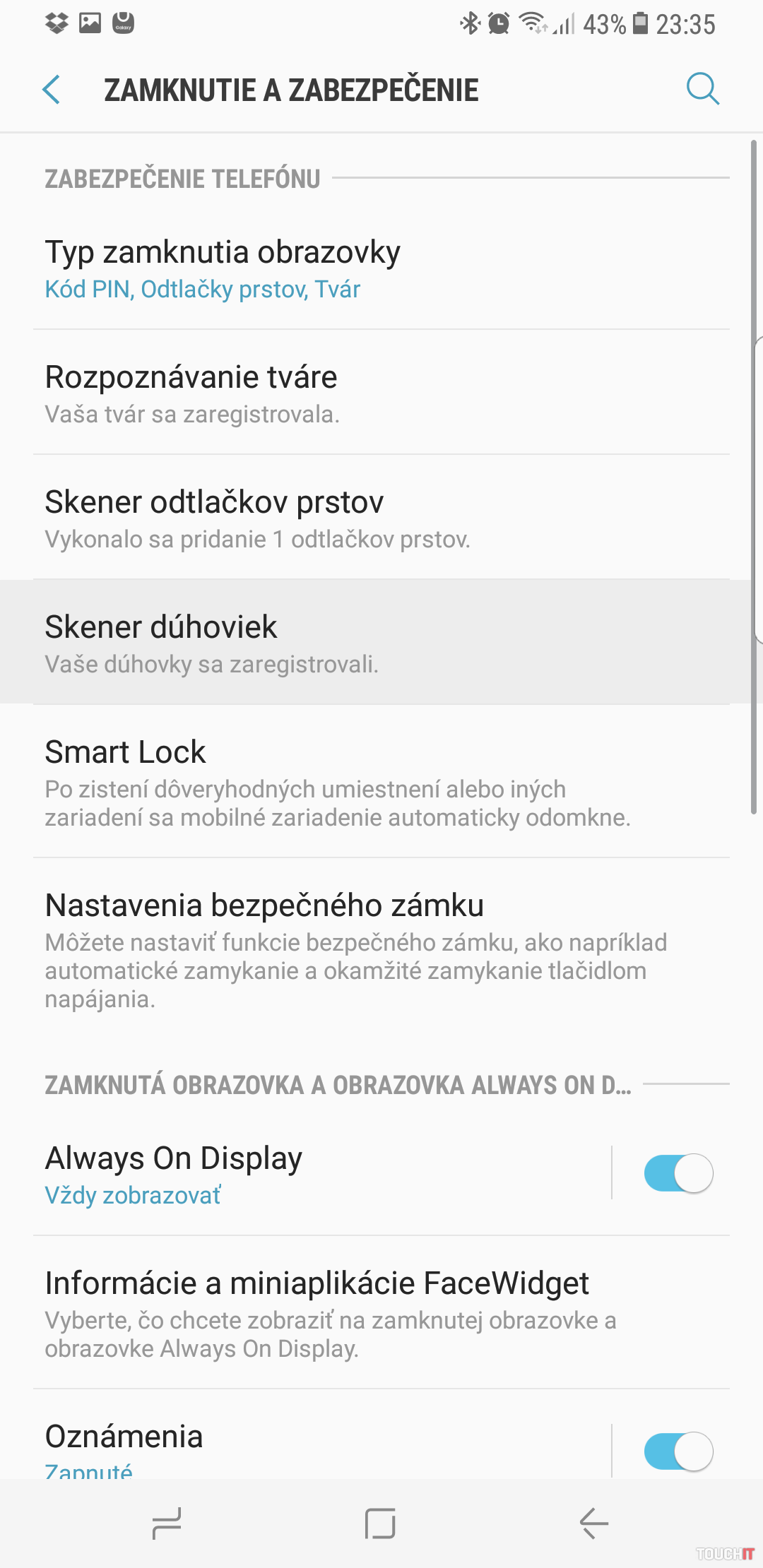
Task: Open Skener dúhoviek settings
Action: point(381,643)
